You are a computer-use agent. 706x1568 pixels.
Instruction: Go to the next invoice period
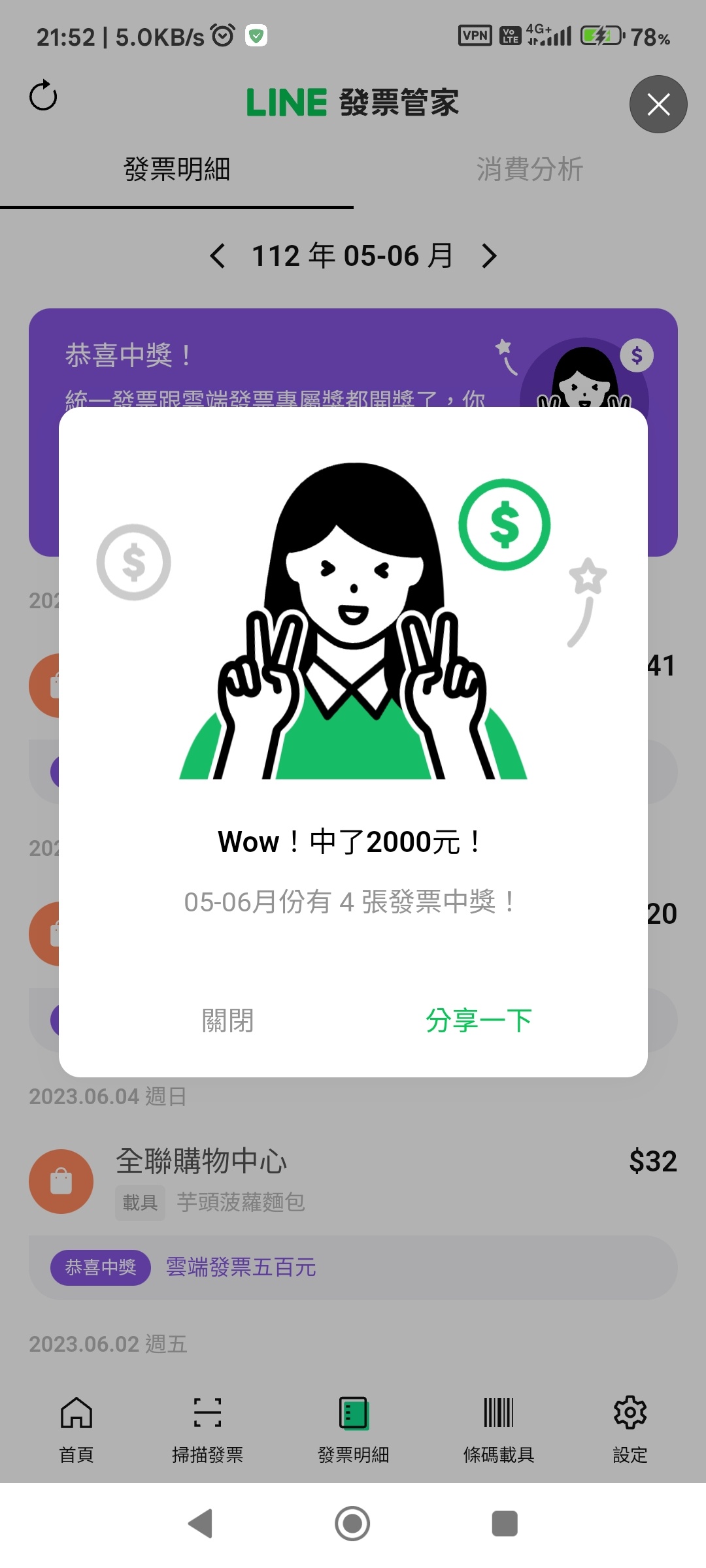tap(489, 255)
